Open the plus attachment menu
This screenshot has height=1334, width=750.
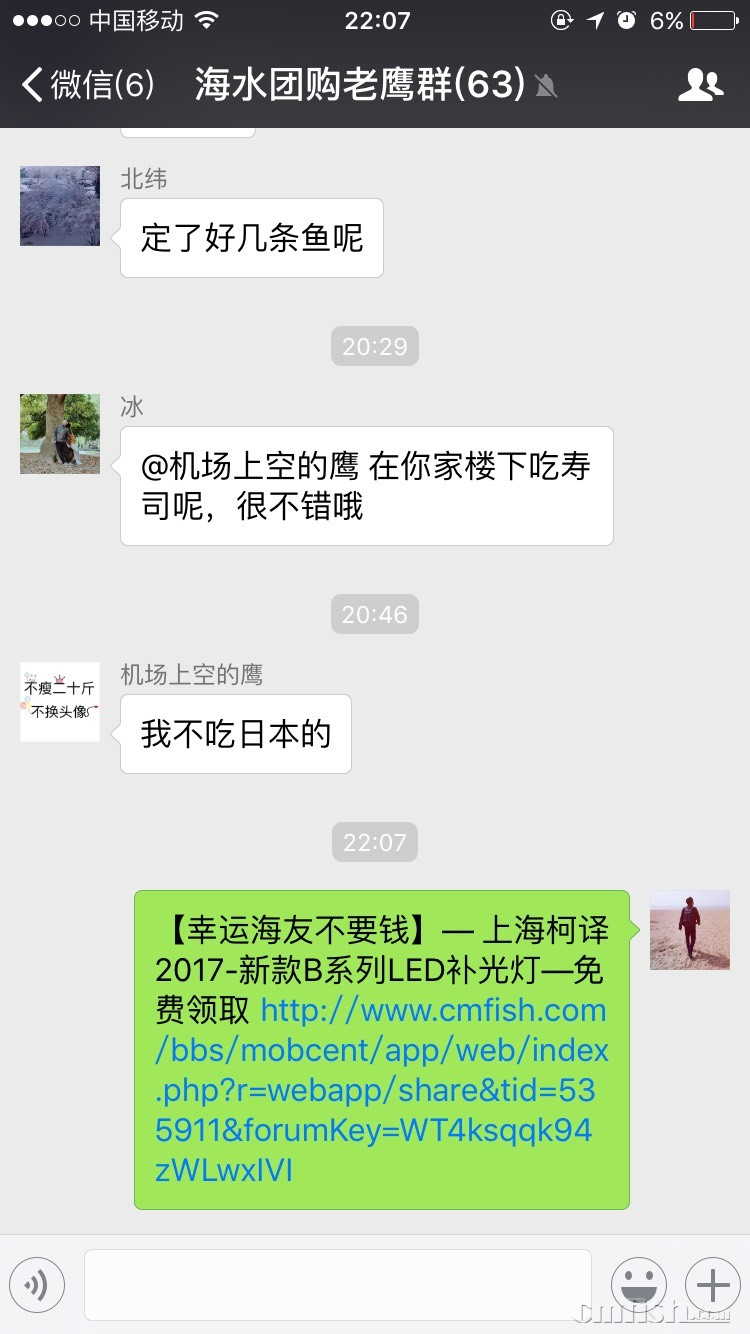712,1284
